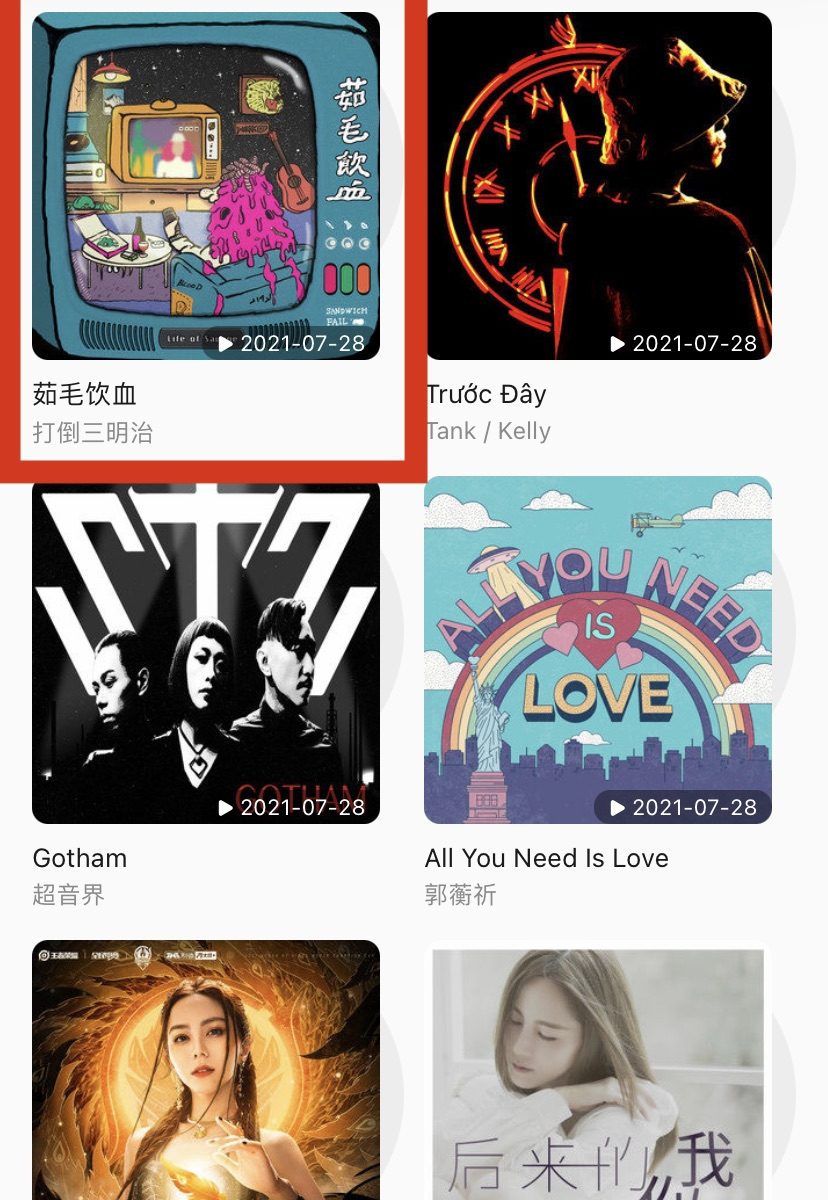
Task: Select the All You Need Is Love album
Action: [599, 650]
